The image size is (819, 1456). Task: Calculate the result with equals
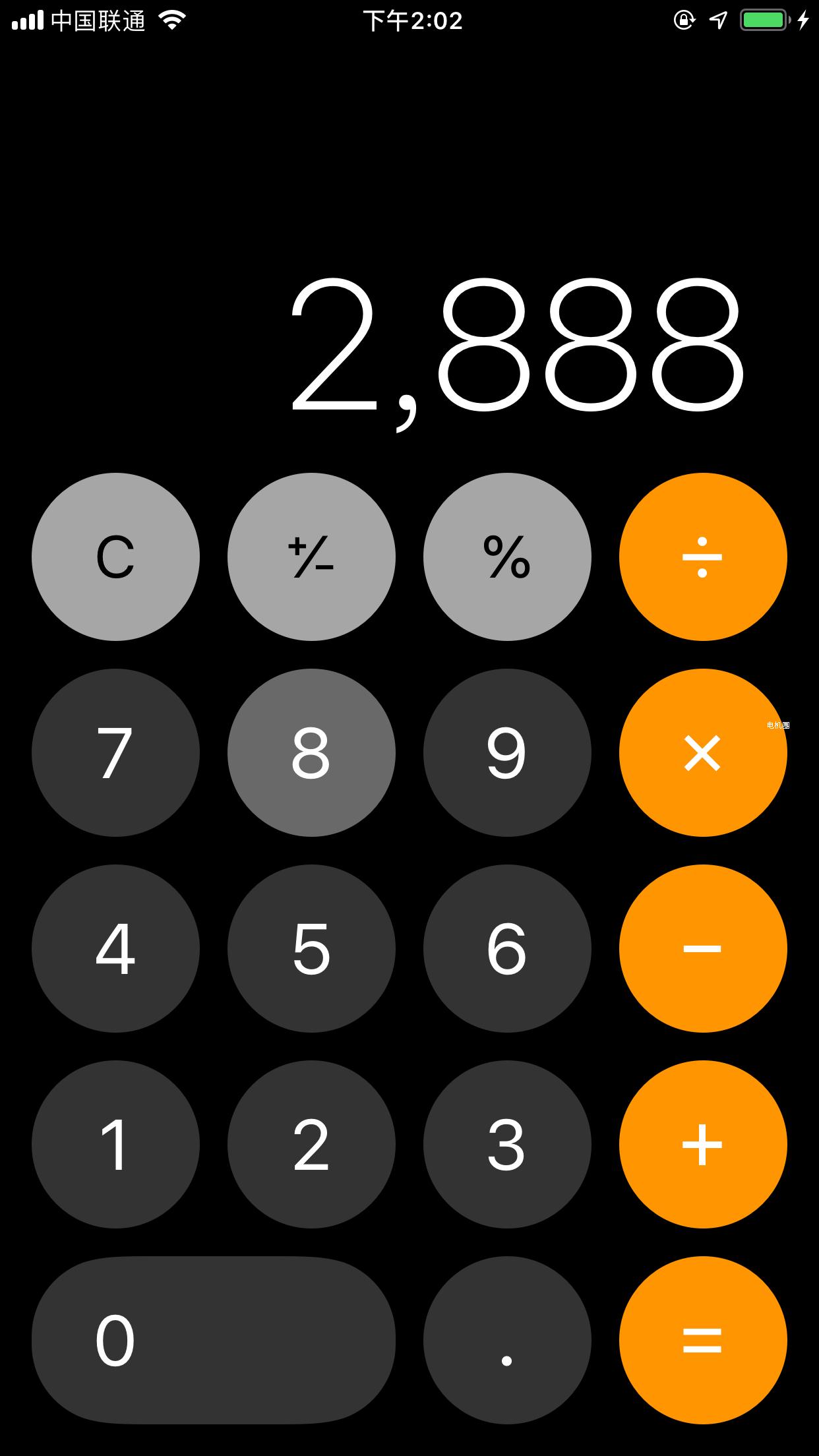point(703,1340)
